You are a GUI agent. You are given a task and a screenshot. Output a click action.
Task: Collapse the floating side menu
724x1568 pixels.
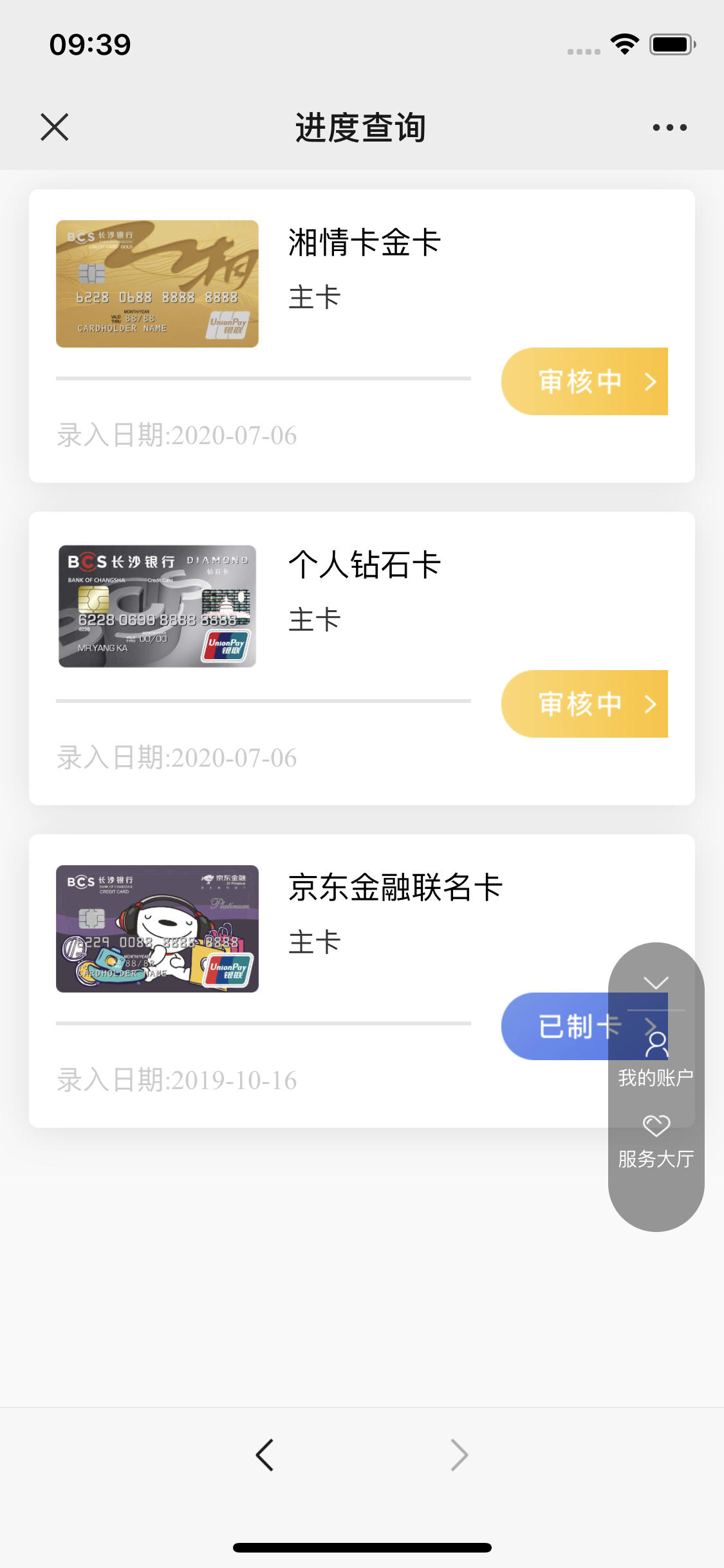[656, 982]
